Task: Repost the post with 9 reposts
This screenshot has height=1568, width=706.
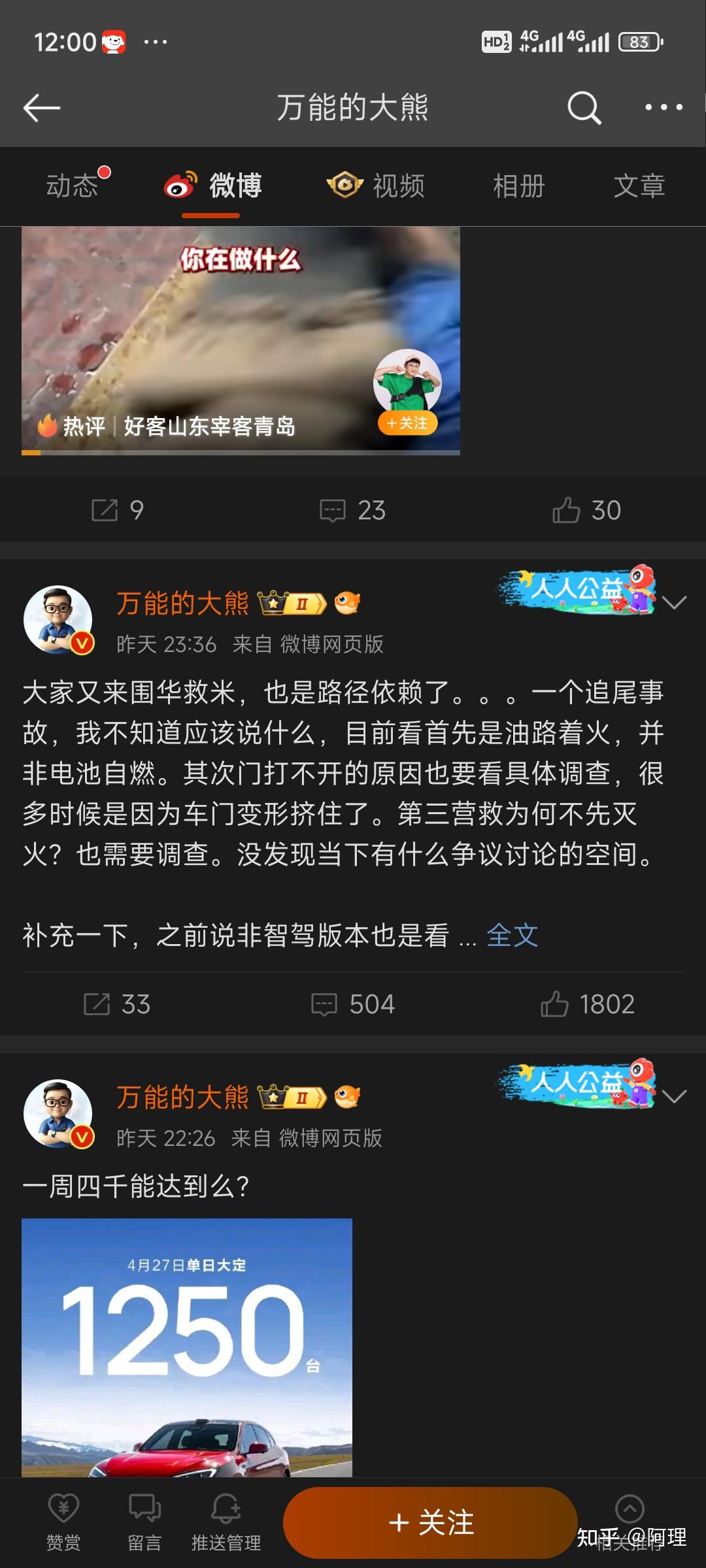Action: pos(118,510)
